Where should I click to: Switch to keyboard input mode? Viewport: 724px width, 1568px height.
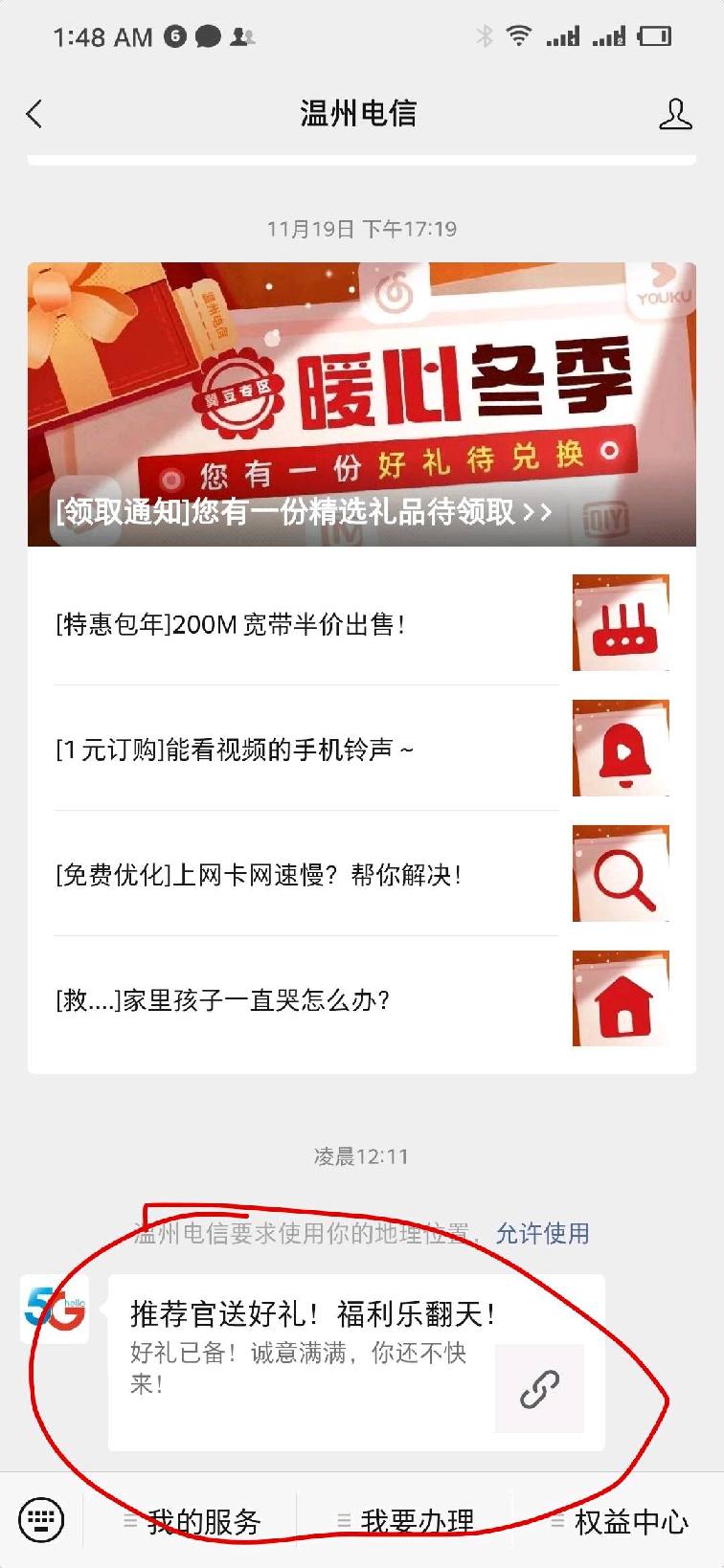(41, 1519)
